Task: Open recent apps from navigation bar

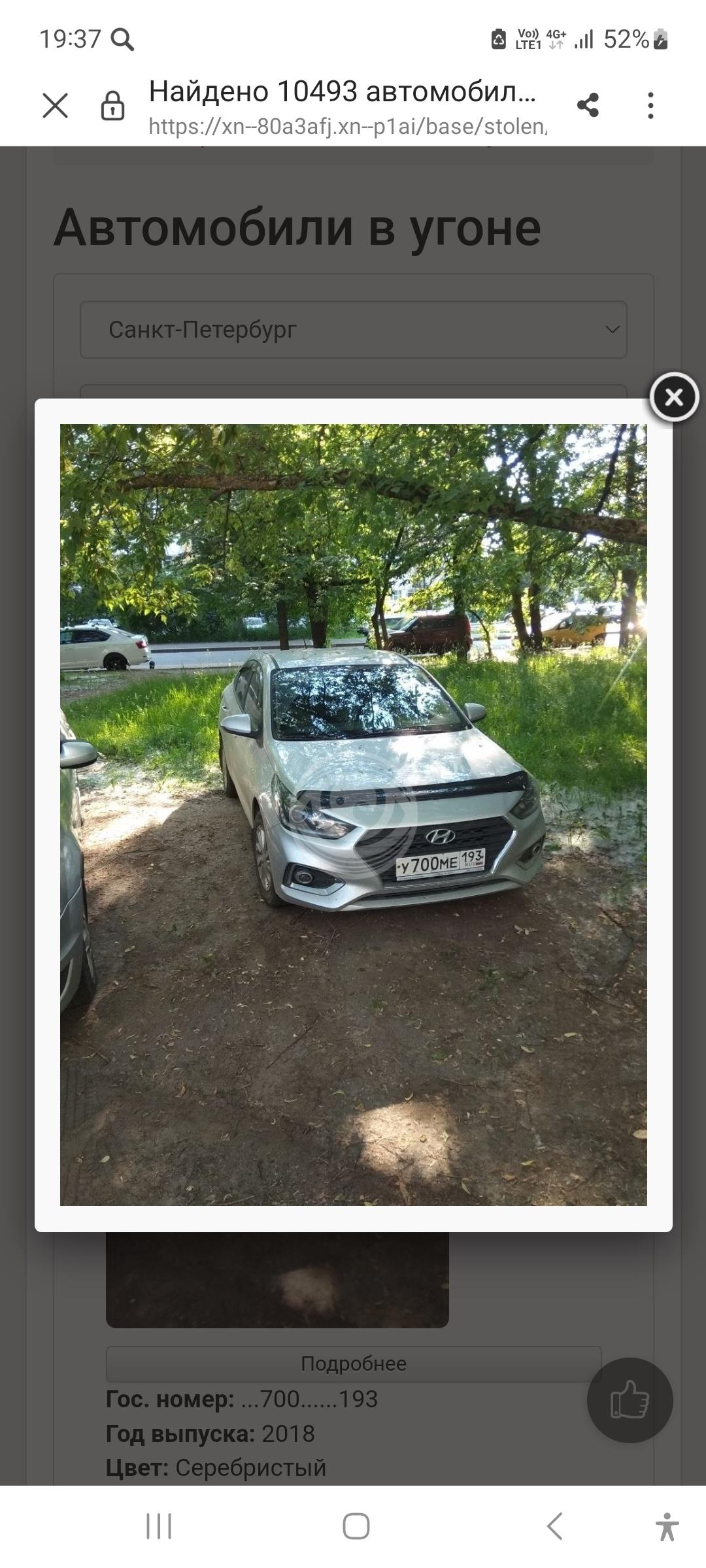Action: coord(158,1526)
